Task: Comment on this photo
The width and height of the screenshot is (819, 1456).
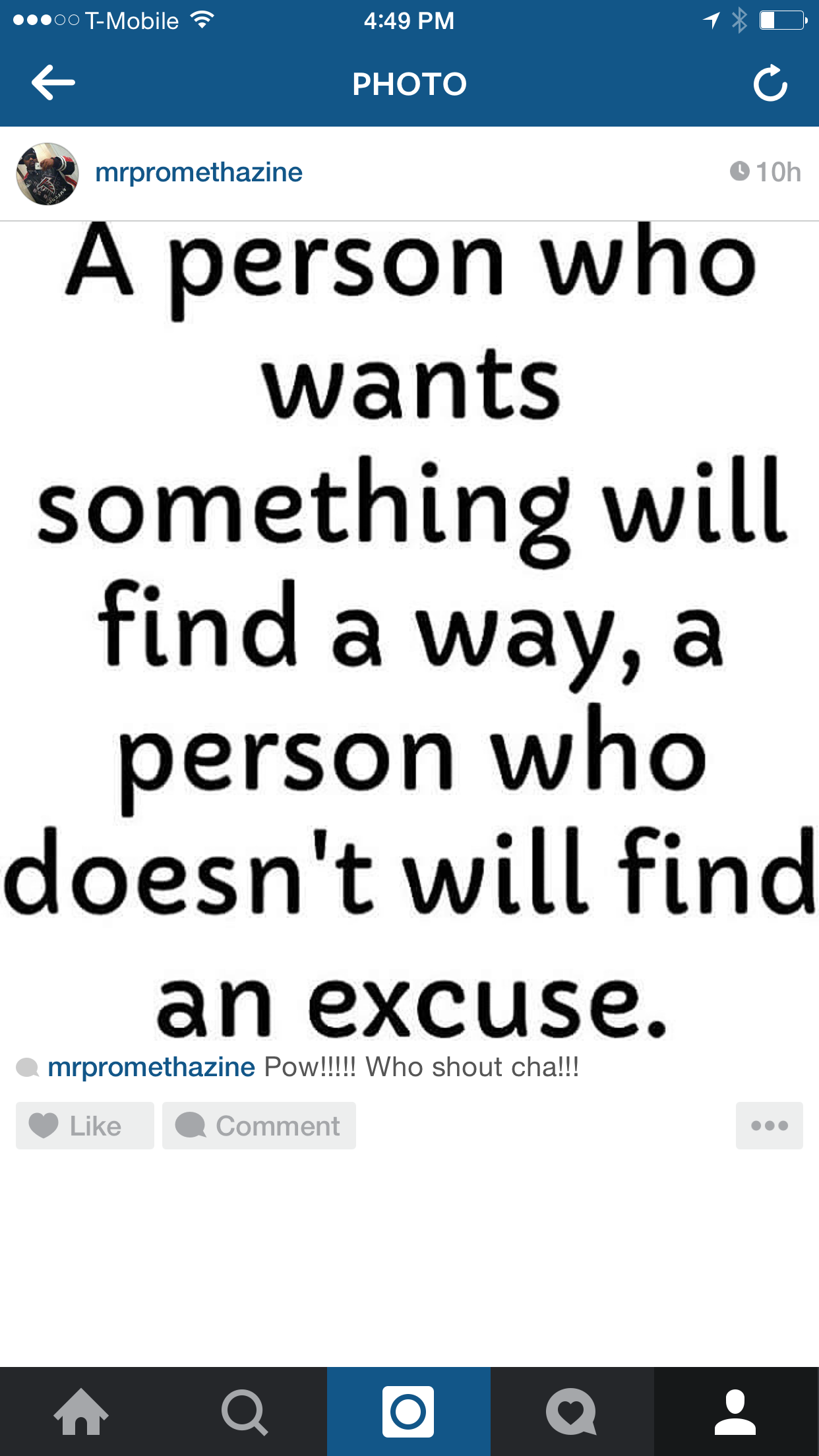Action: pyautogui.click(x=259, y=1126)
